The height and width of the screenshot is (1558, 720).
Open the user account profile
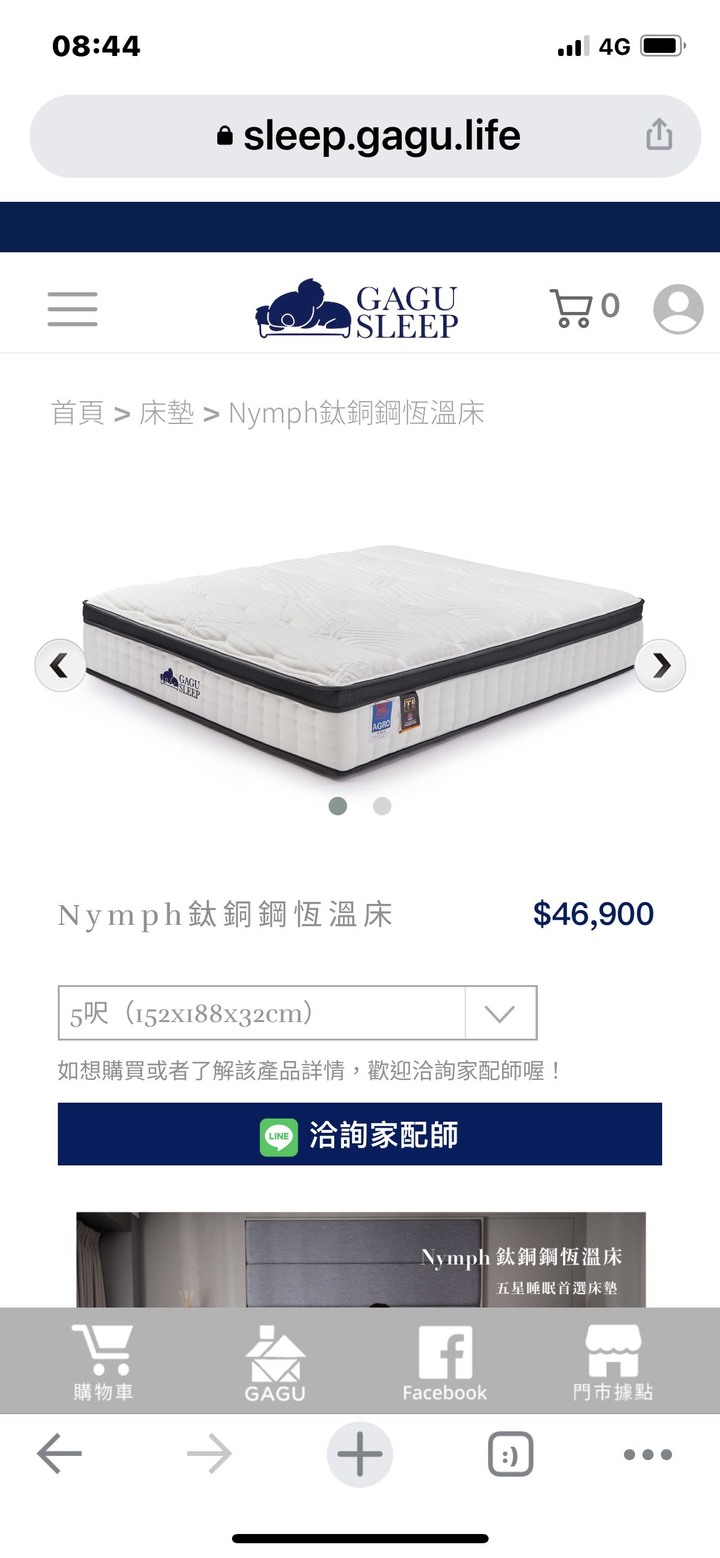678,308
